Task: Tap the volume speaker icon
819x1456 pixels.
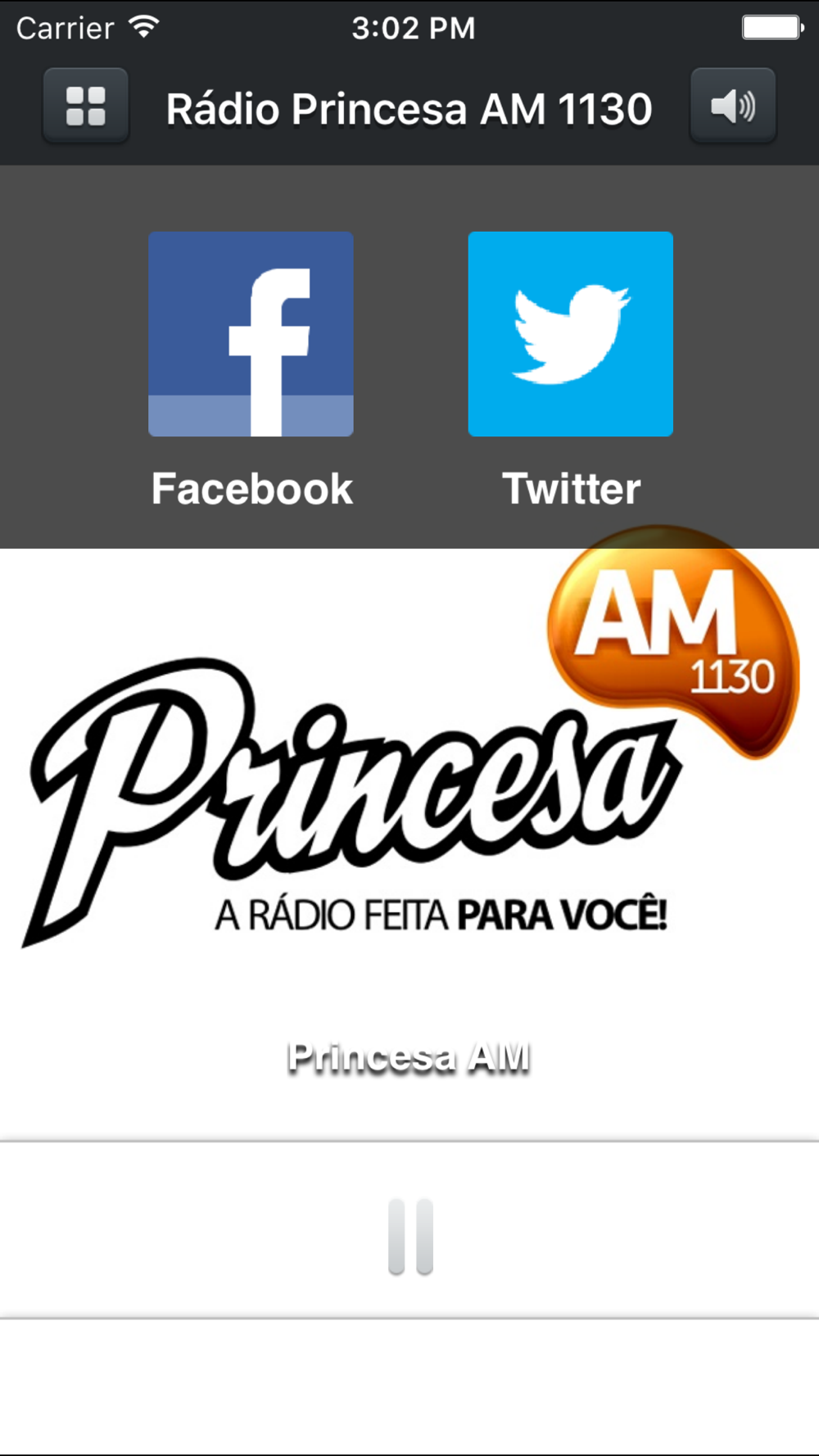Action: [x=733, y=106]
